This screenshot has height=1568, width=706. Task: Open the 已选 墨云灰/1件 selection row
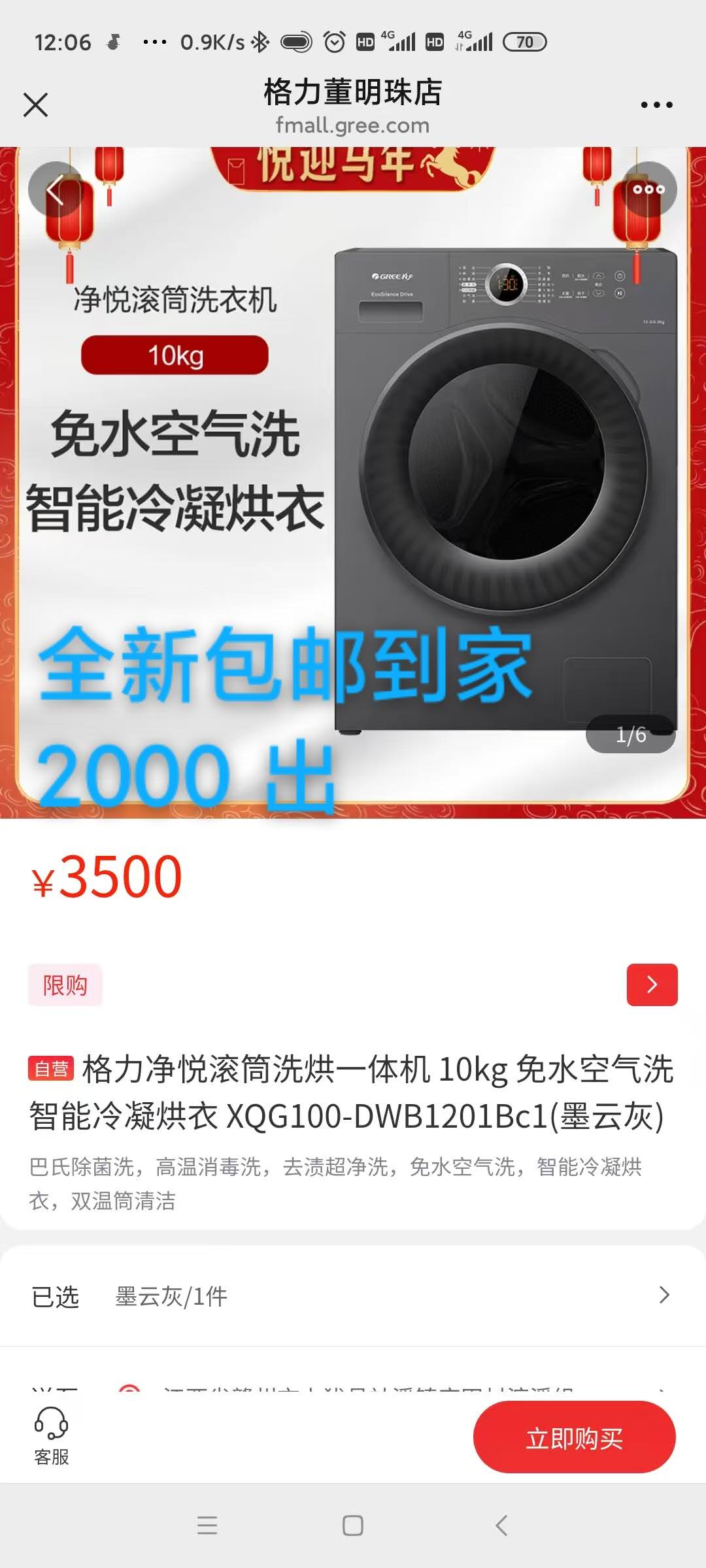[353, 1296]
